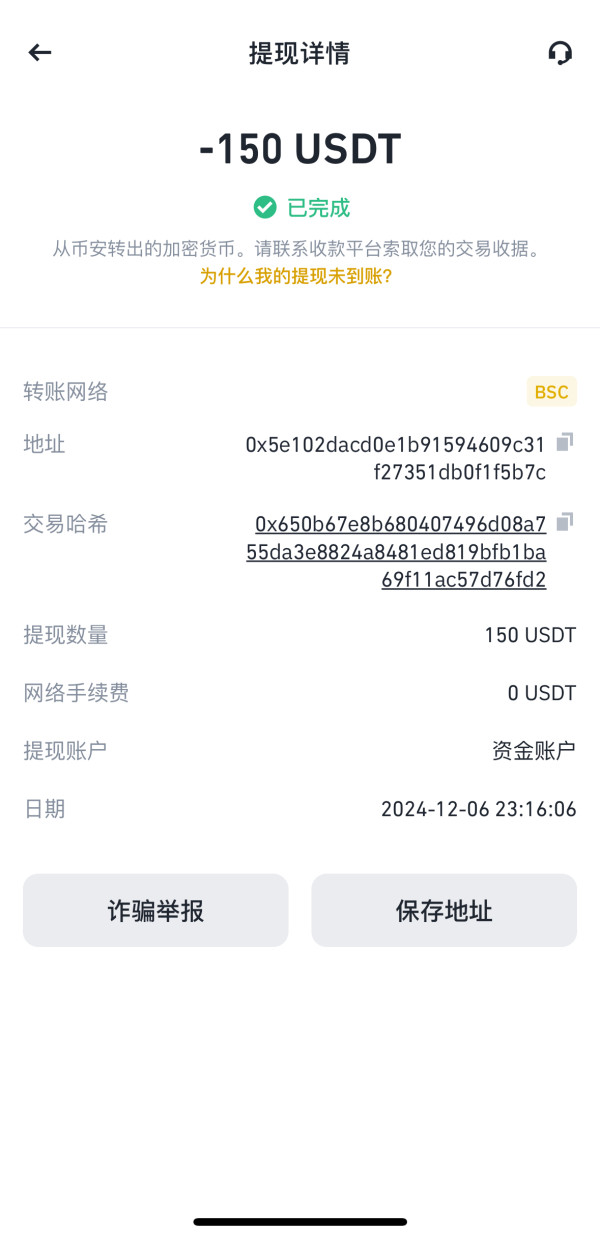Go back using the top-left arrow
This screenshot has width=600, height=1238.
(40, 53)
